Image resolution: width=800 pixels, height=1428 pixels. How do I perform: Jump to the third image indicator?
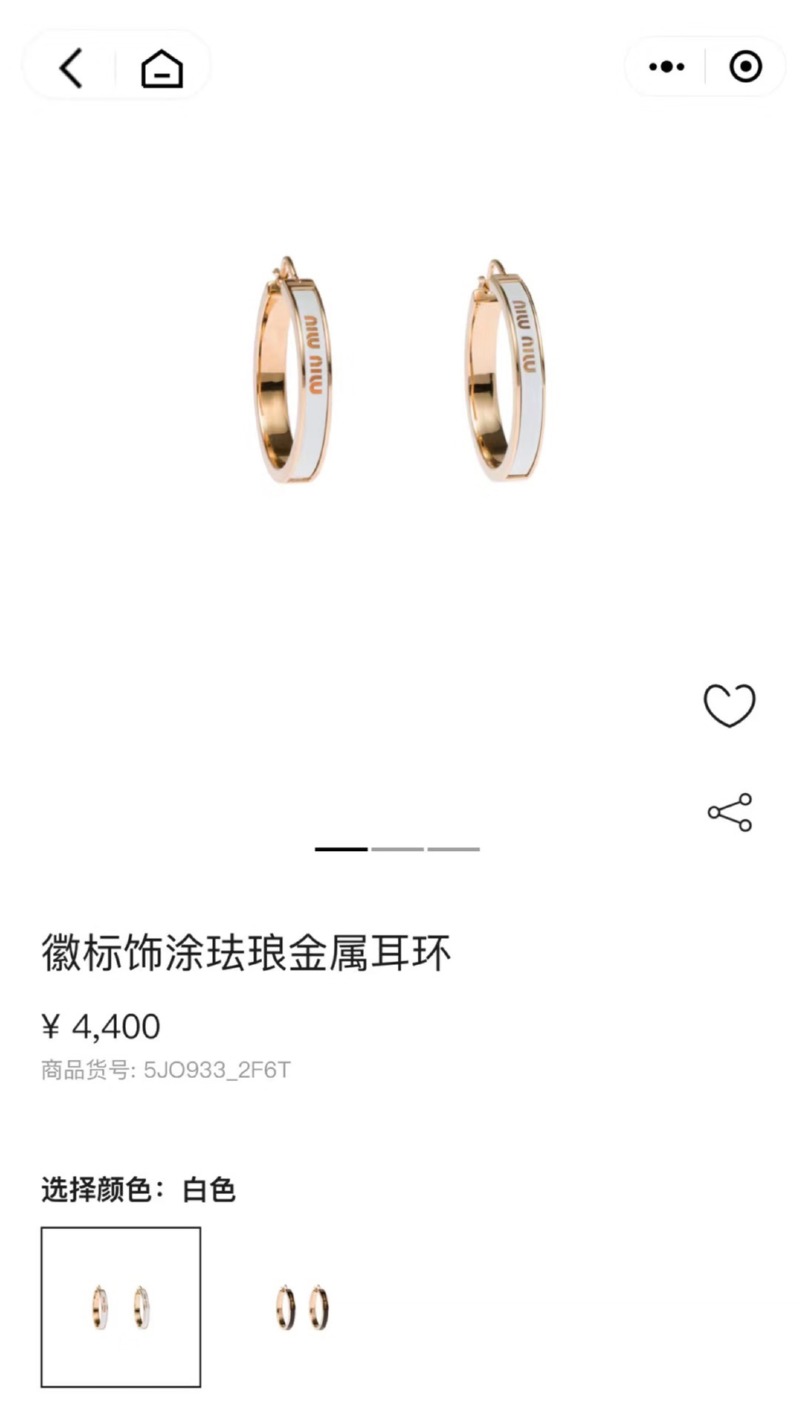tap(454, 849)
